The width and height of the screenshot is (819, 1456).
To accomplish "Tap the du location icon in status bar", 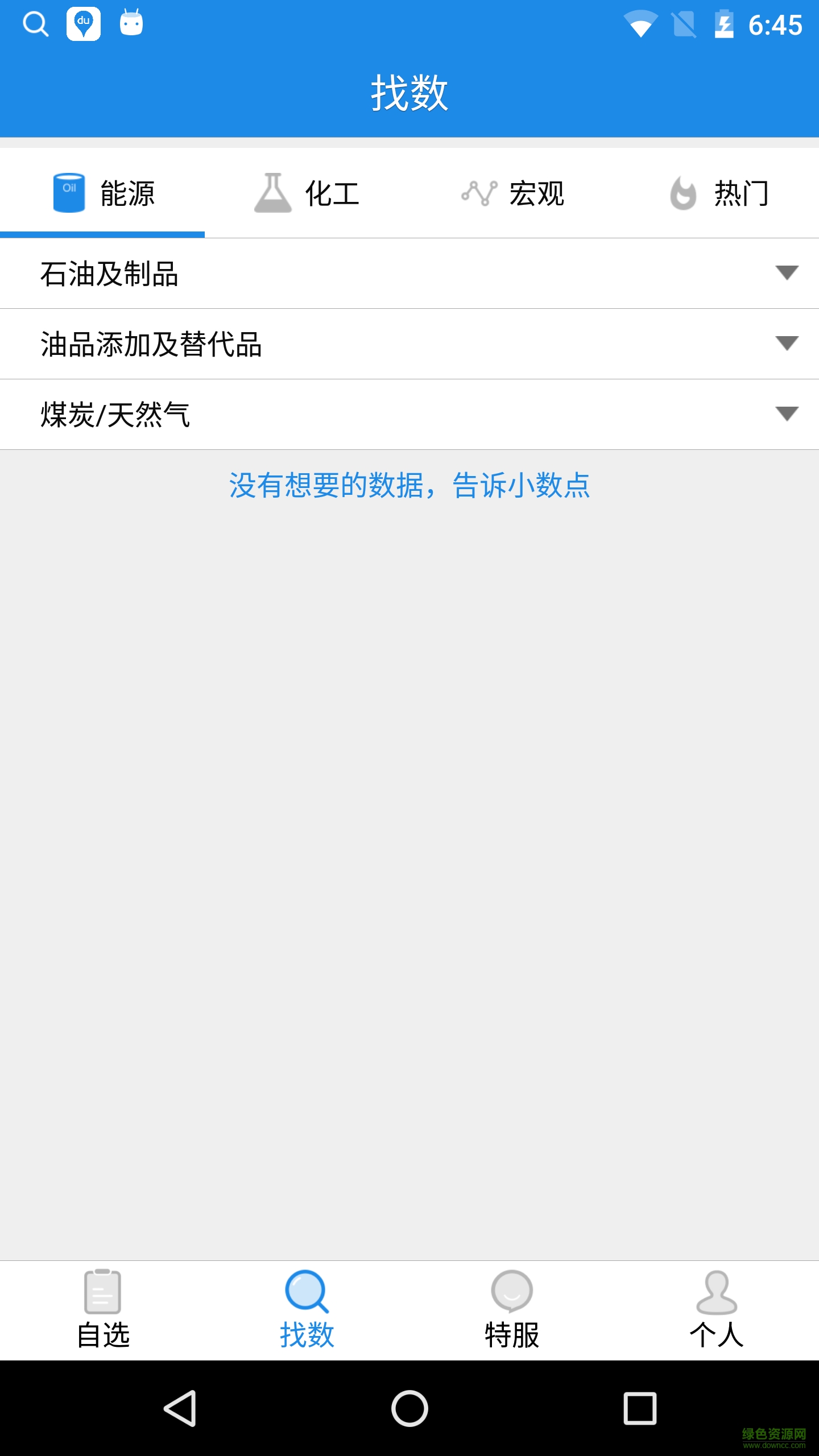I will (83, 24).
